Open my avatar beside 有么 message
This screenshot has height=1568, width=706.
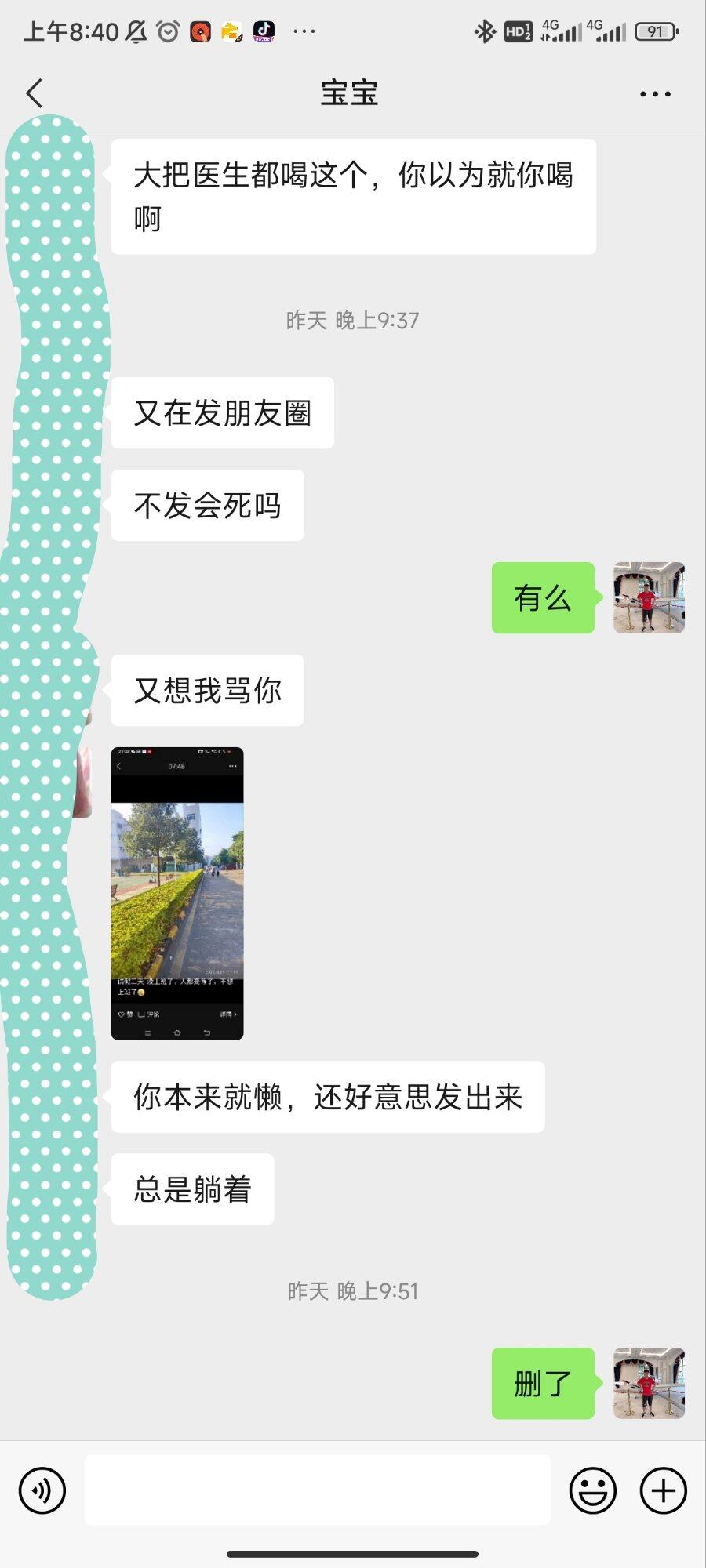pyautogui.click(x=649, y=597)
